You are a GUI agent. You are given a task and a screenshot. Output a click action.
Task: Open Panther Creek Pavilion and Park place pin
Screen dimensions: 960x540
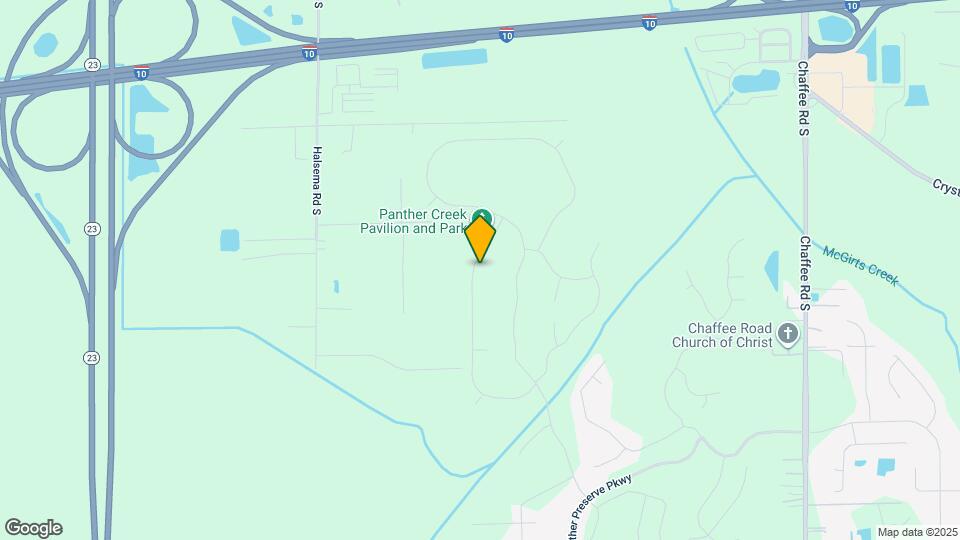pyautogui.click(x=483, y=214)
